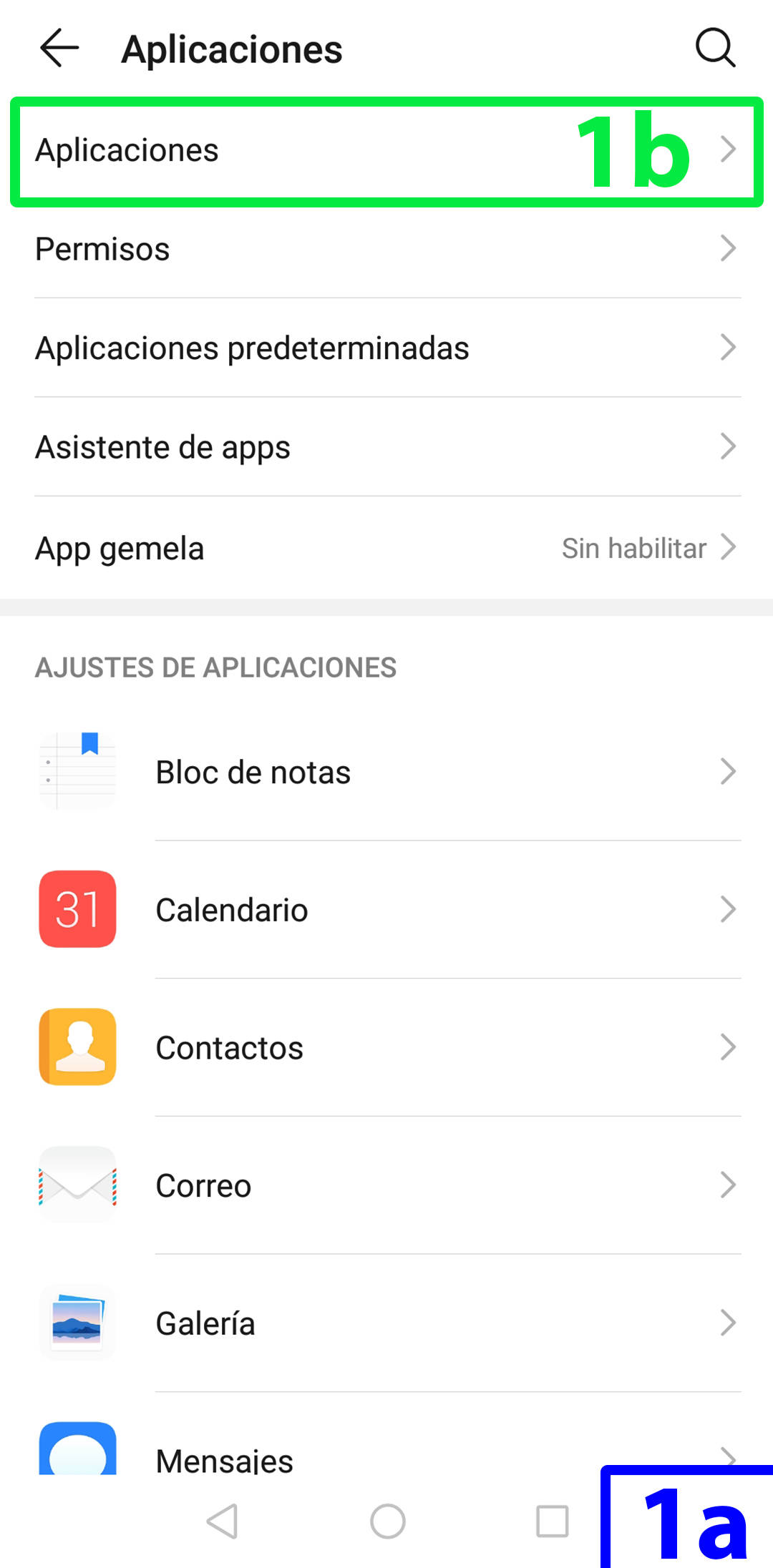The image size is (773, 1568).
Task: Open Asistente de apps
Action: tap(386, 447)
